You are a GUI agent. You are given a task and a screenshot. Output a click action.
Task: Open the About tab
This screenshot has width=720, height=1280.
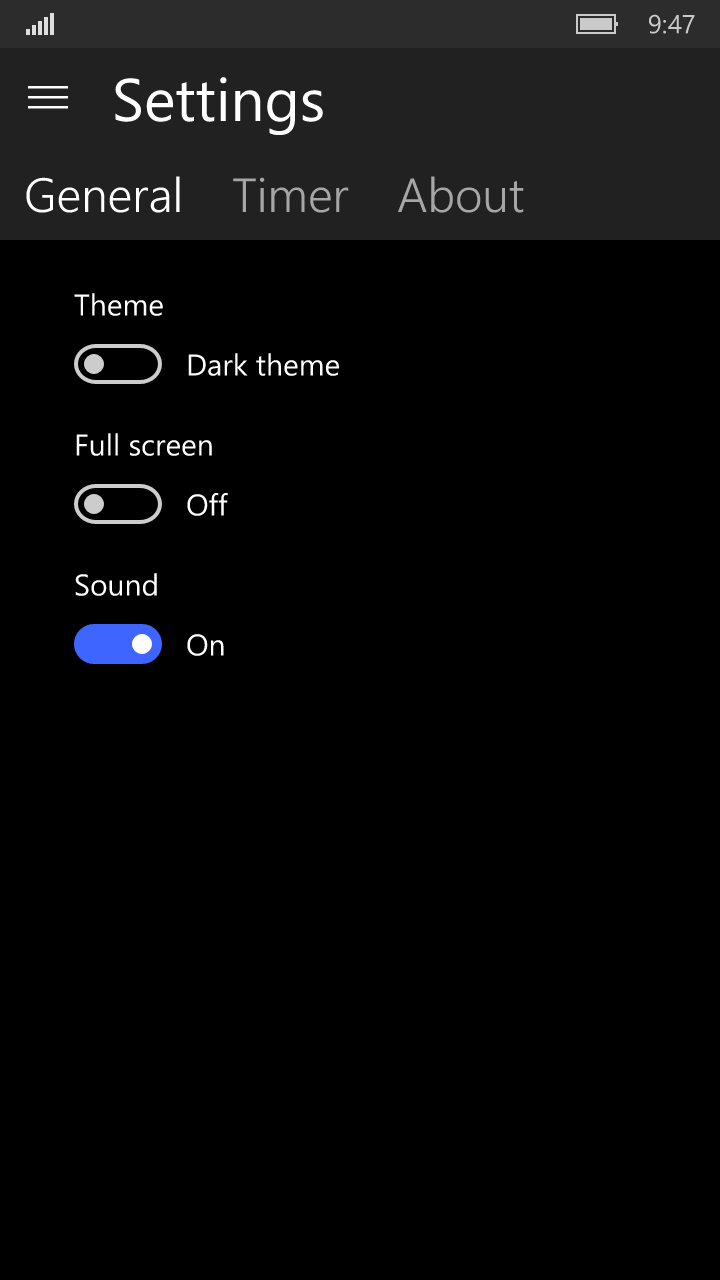[x=461, y=196]
